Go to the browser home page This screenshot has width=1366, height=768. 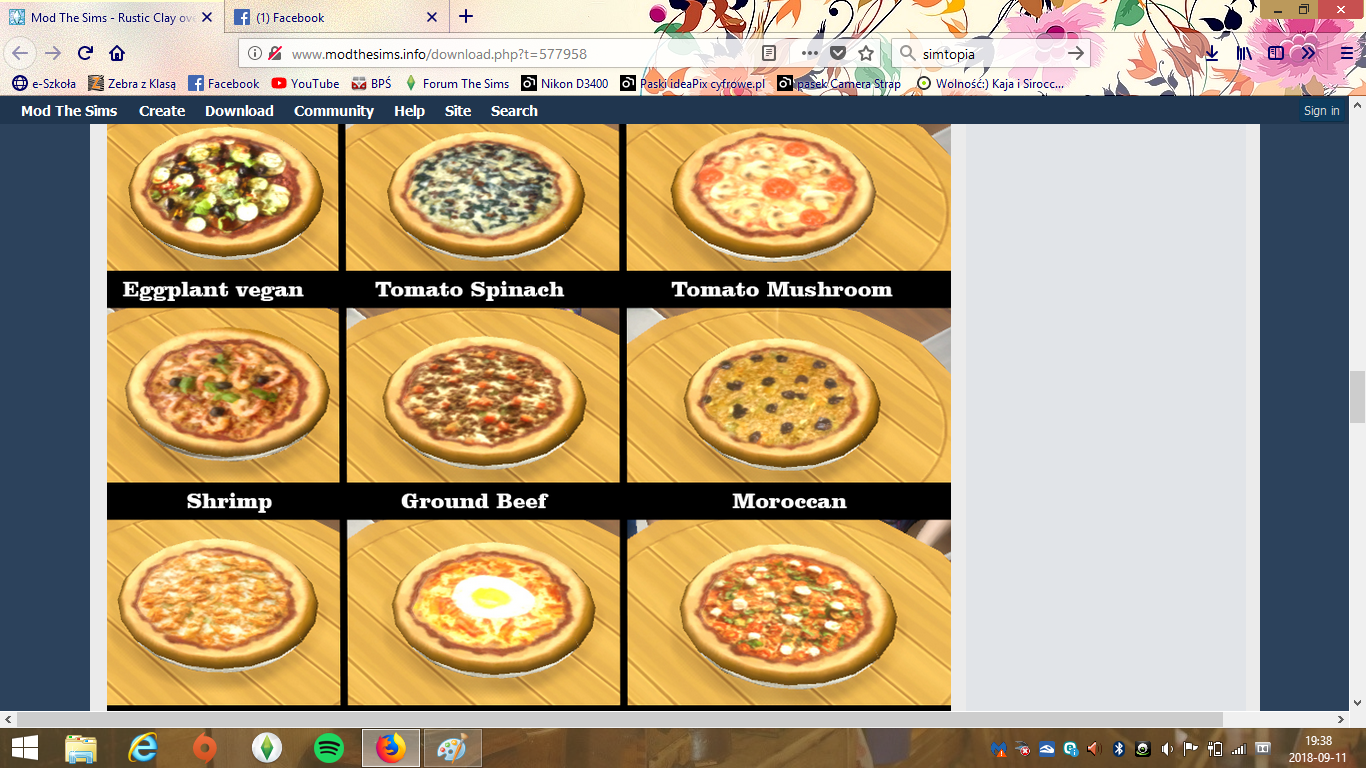click(x=117, y=53)
